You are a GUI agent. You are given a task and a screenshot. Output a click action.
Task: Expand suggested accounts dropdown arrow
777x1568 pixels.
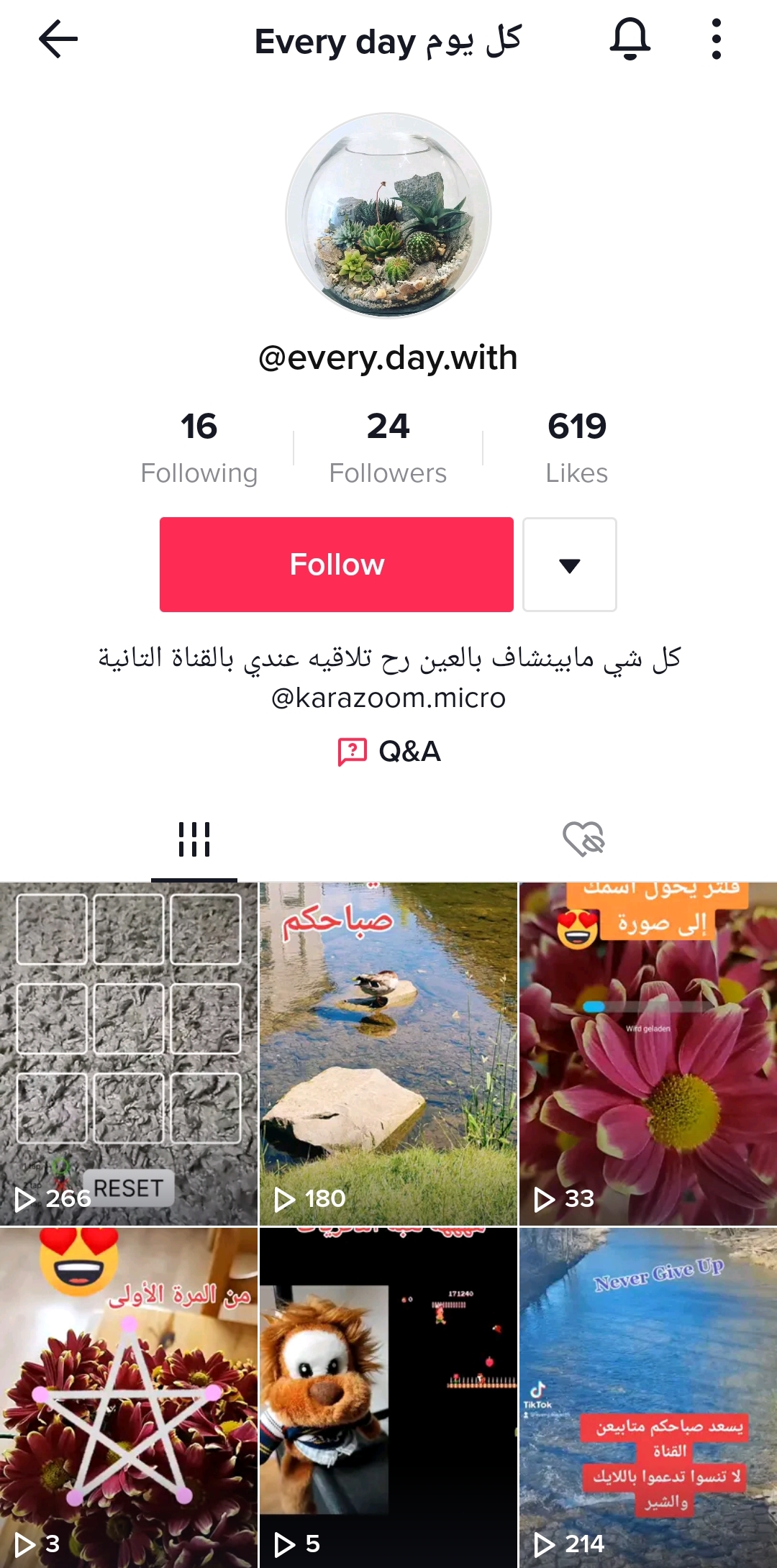tap(570, 565)
